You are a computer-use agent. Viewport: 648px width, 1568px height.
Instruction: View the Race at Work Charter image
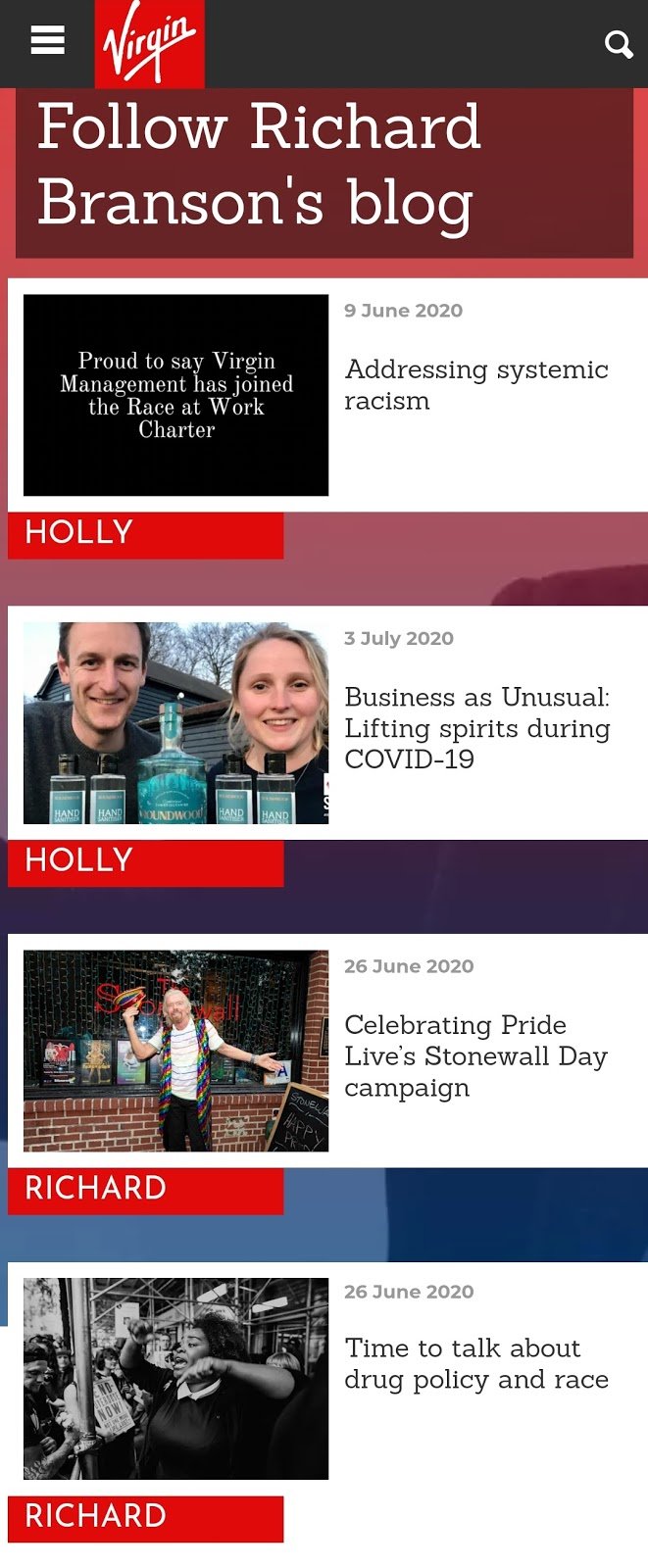pyautogui.click(x=176, y=395)
